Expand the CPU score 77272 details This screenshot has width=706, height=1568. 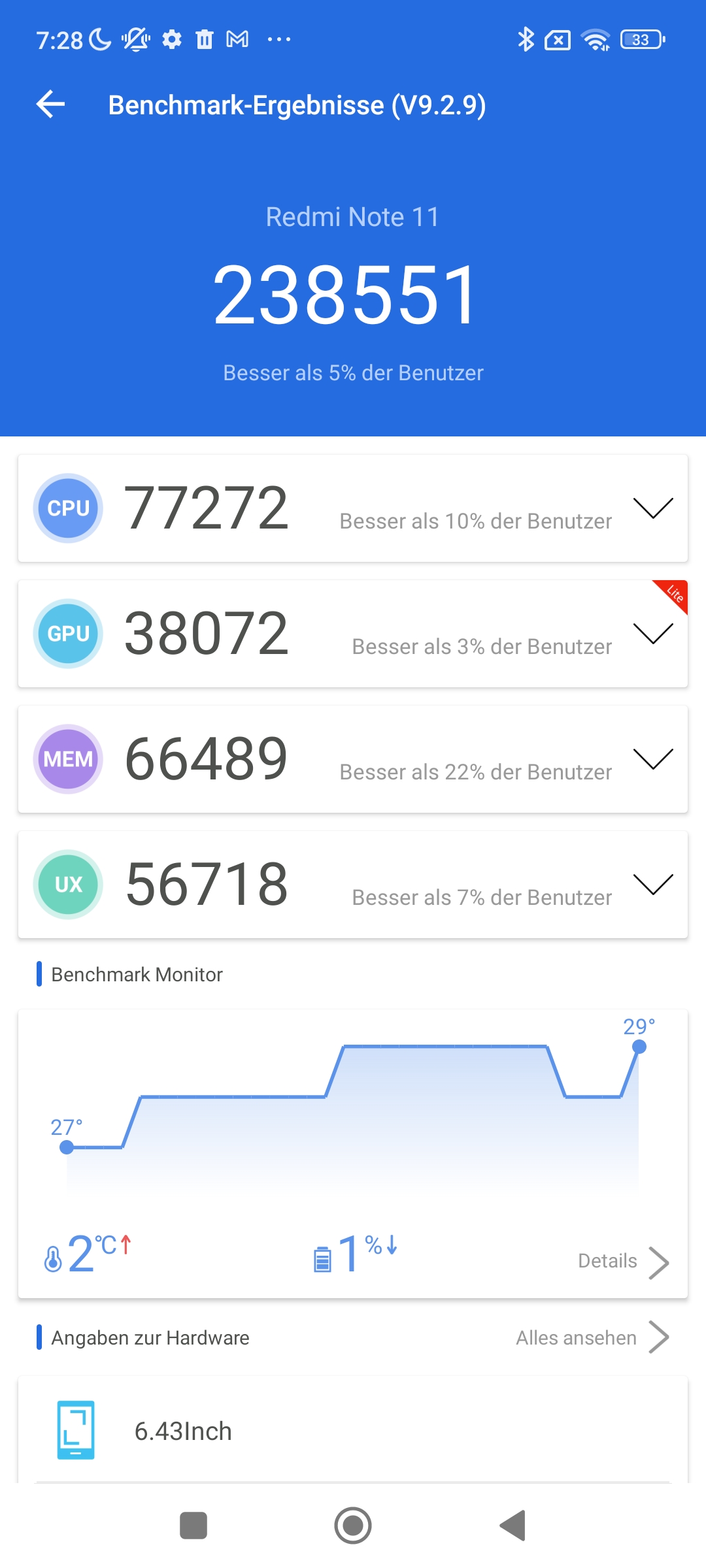[x=653, y=508]
